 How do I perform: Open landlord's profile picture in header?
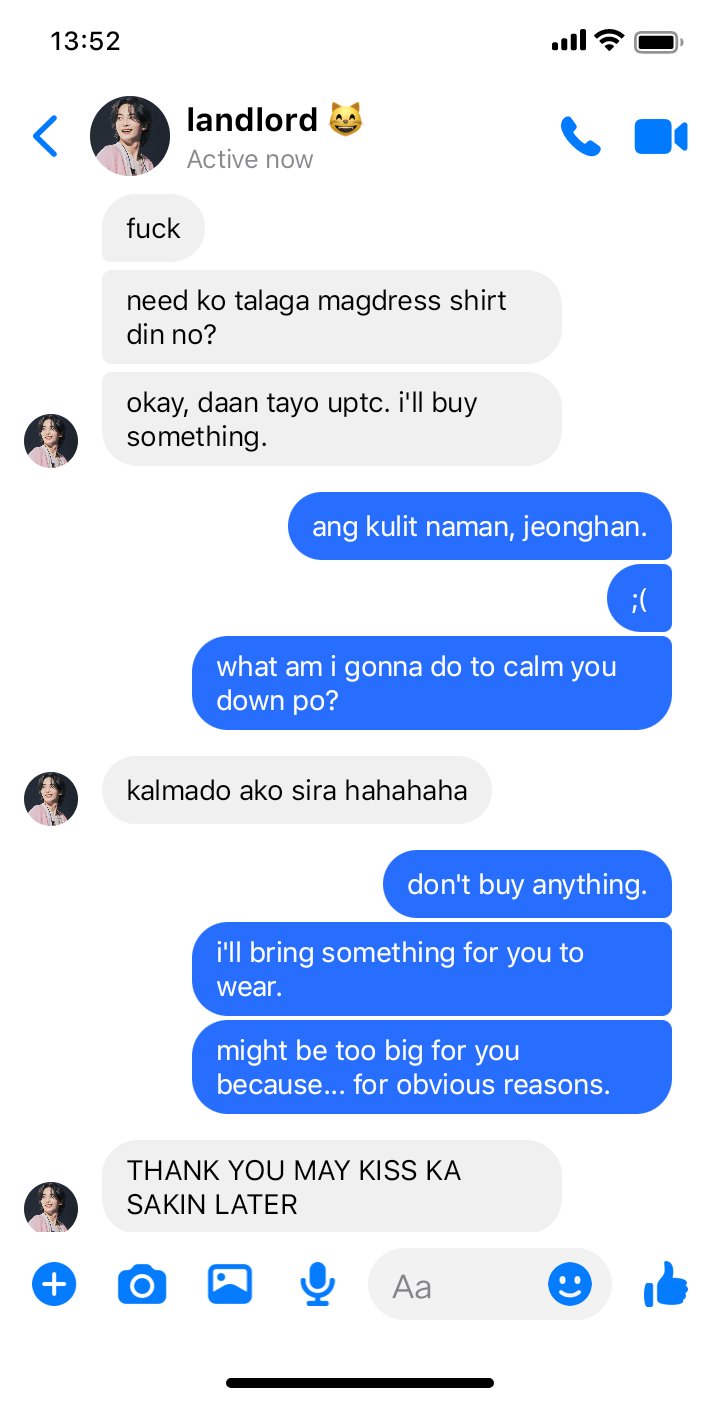coord(130,136)
